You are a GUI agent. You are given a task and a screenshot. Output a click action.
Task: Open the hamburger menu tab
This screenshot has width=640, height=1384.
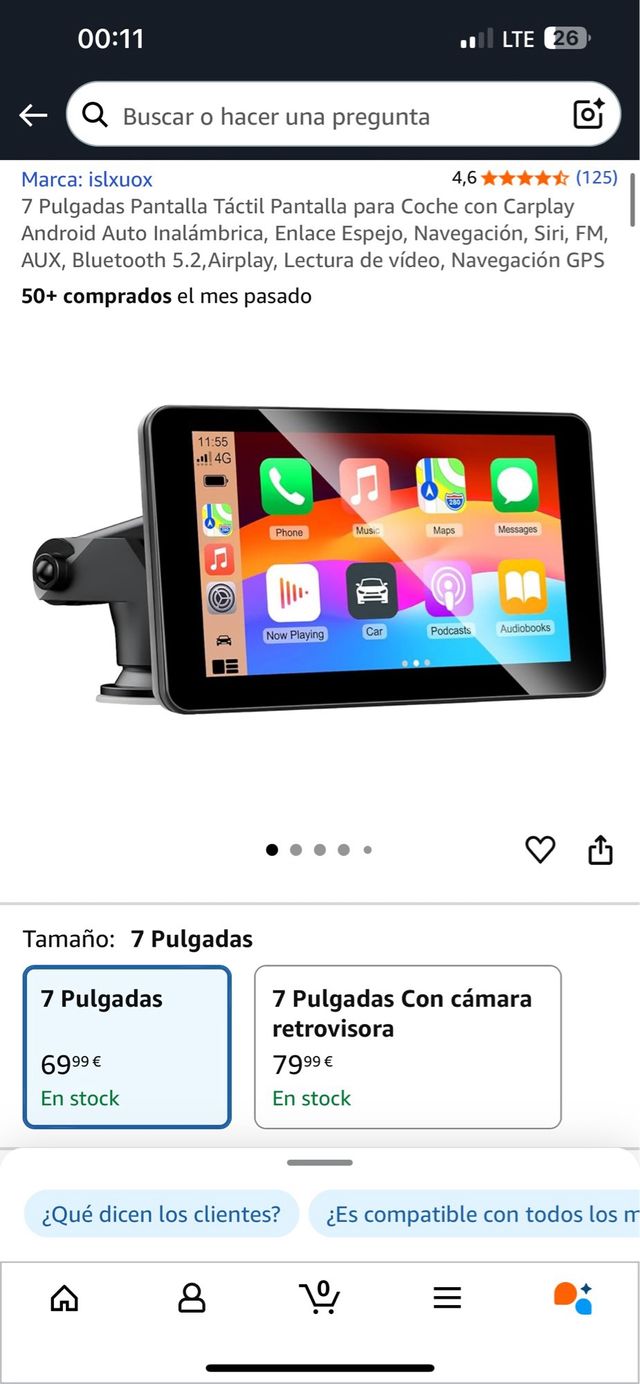tap(447, 1298)
